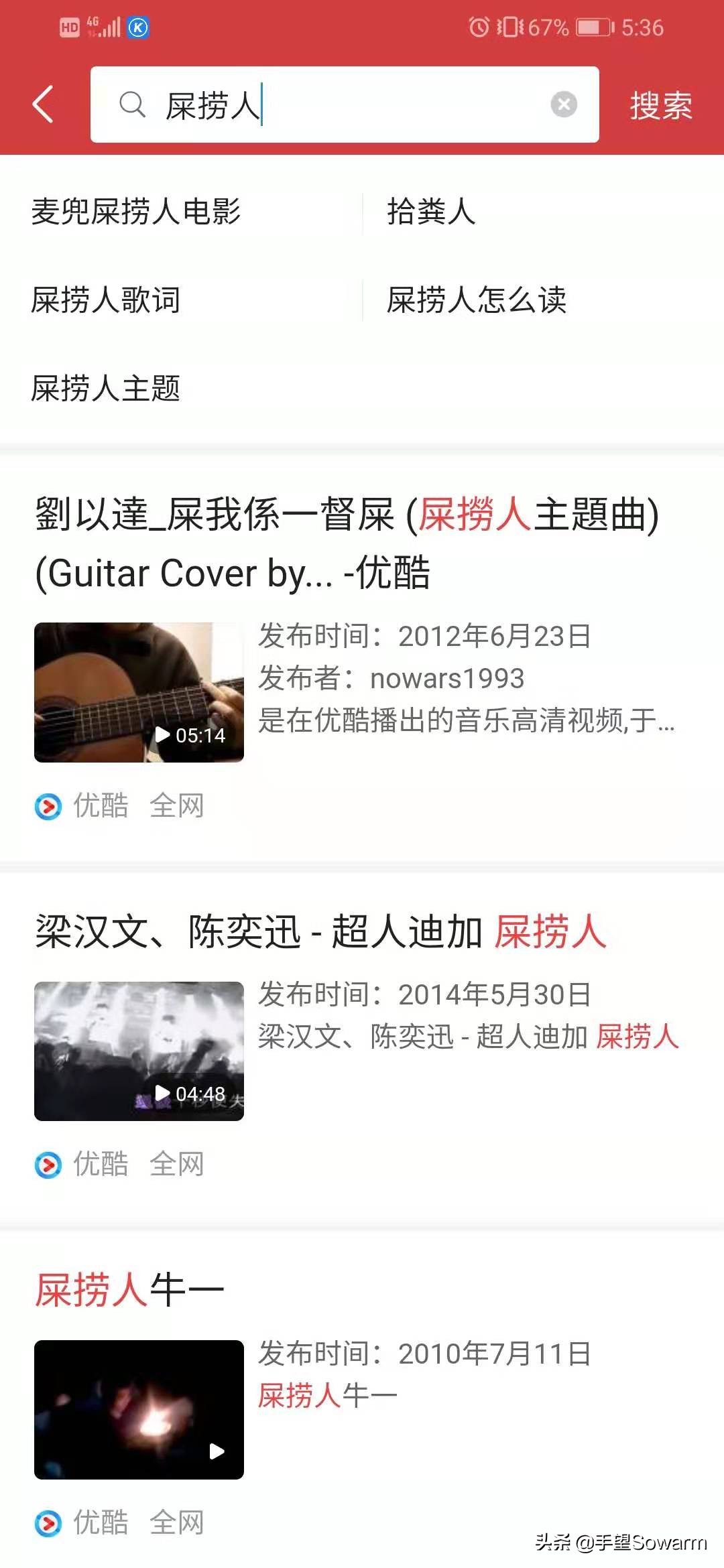
Task: Select the suggestion 麦兜屎捞人电影
Action: coord(136,212)
